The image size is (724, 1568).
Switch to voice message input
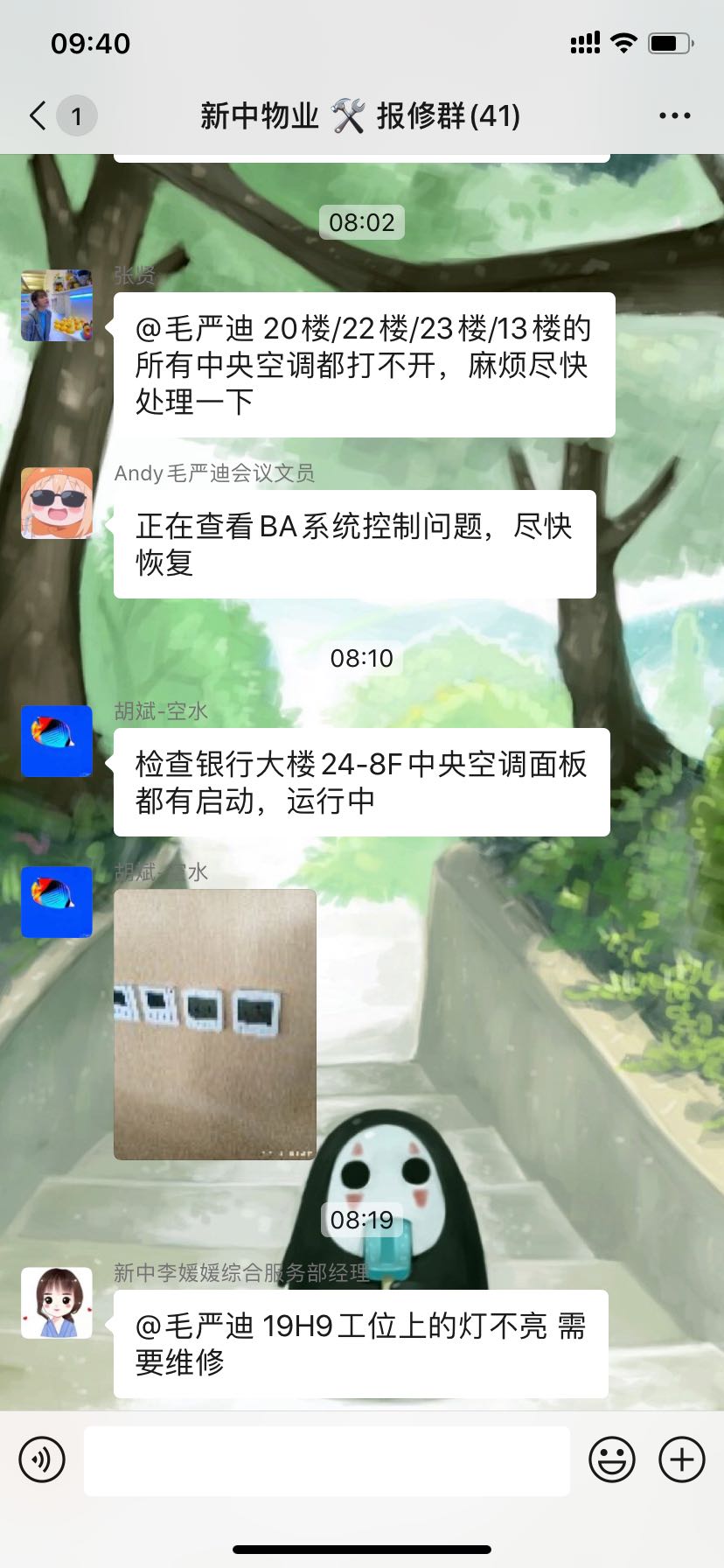coord(42,1459)
